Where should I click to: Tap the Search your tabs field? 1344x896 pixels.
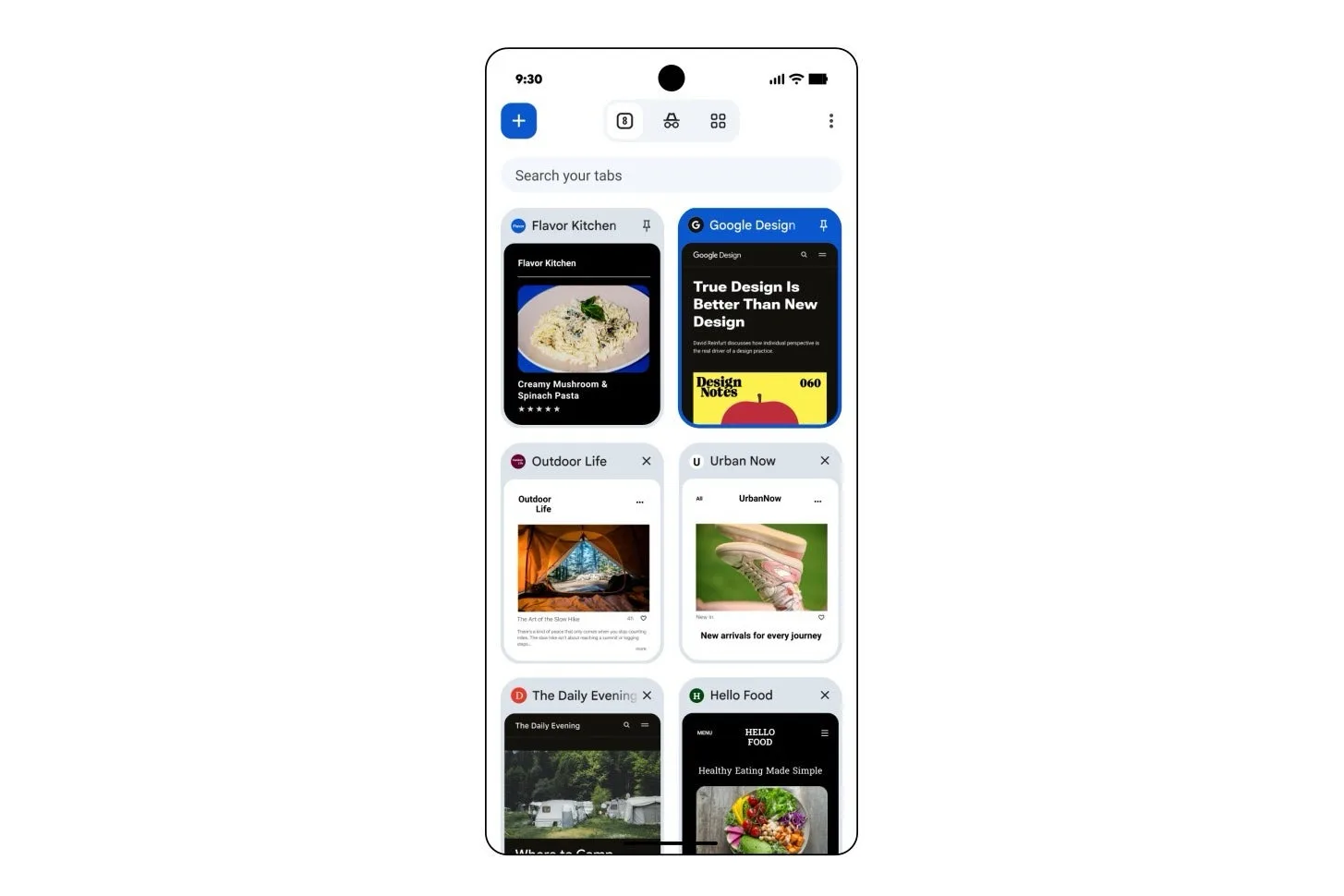tap(671, 176)
